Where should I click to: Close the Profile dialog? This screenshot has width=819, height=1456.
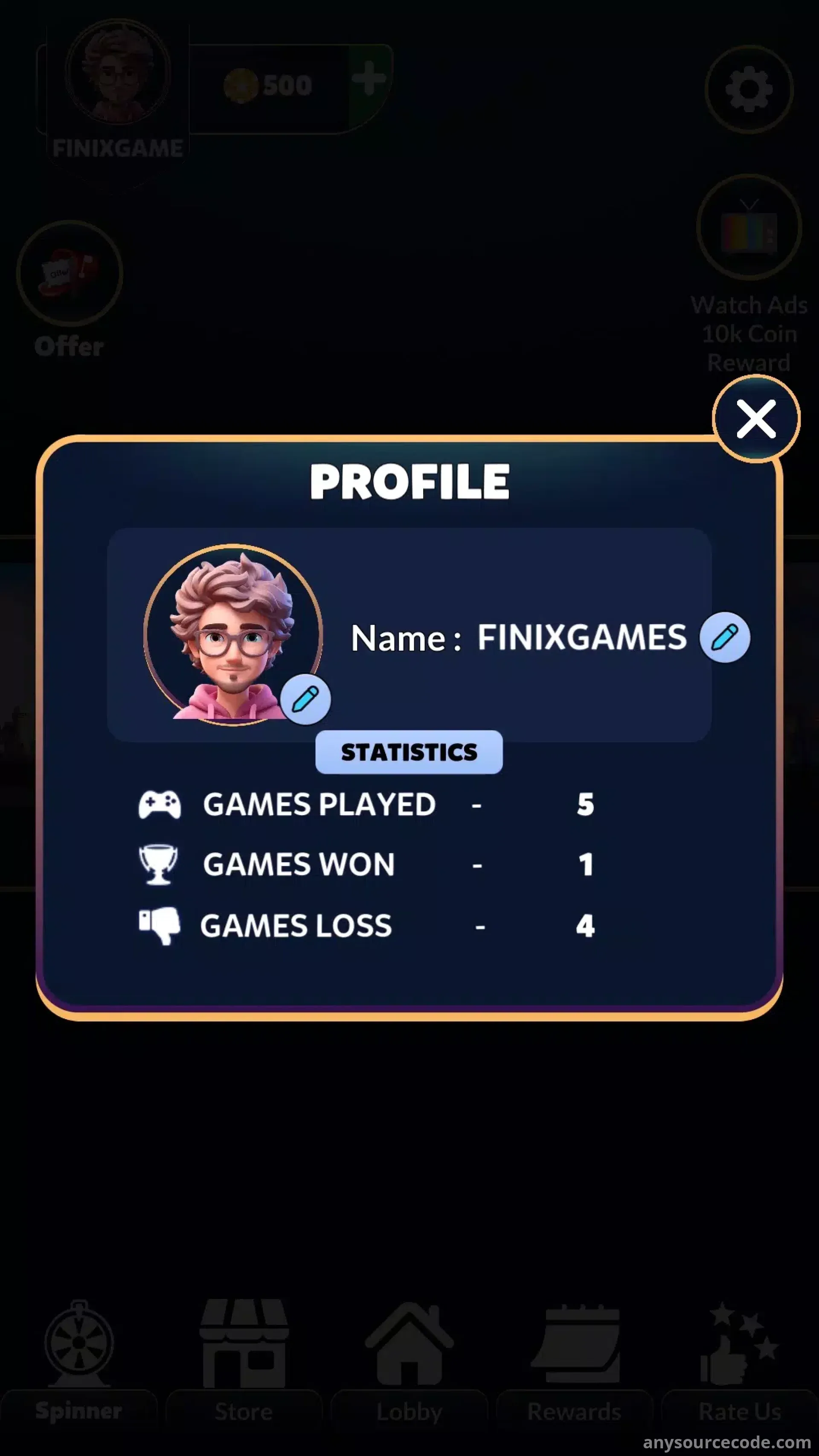[x=756, y=419]
